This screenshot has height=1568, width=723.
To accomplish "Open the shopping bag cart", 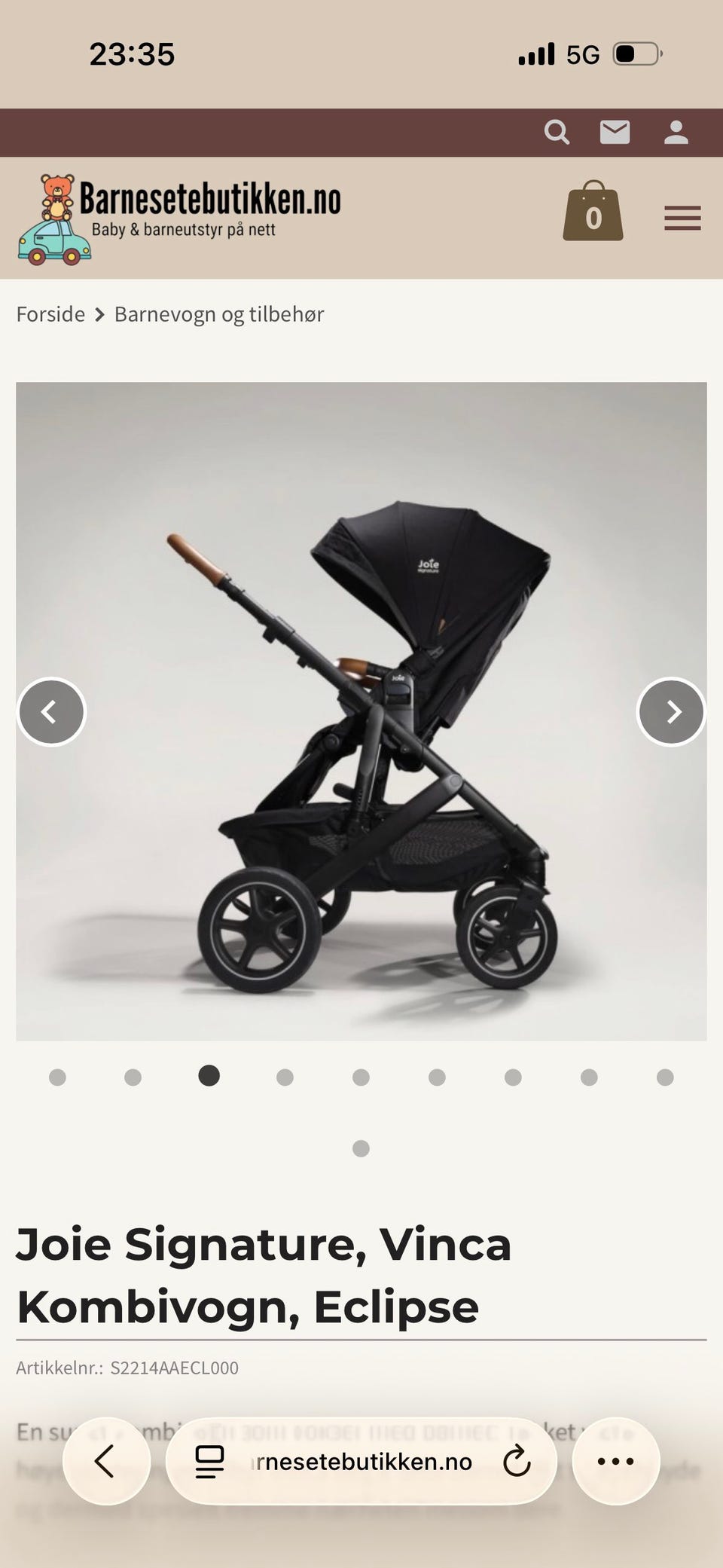I will (593, 211).
